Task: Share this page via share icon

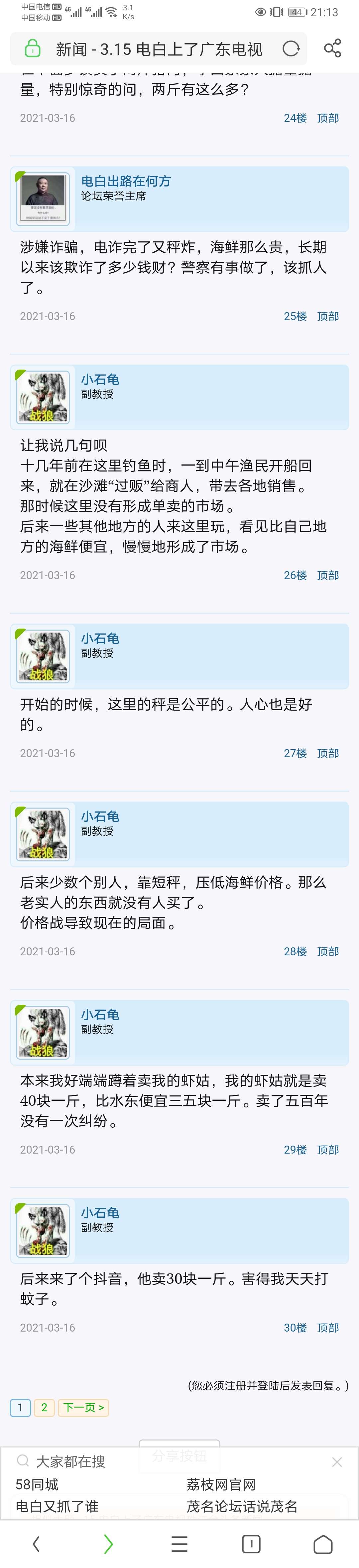Action: coord(332,49)
